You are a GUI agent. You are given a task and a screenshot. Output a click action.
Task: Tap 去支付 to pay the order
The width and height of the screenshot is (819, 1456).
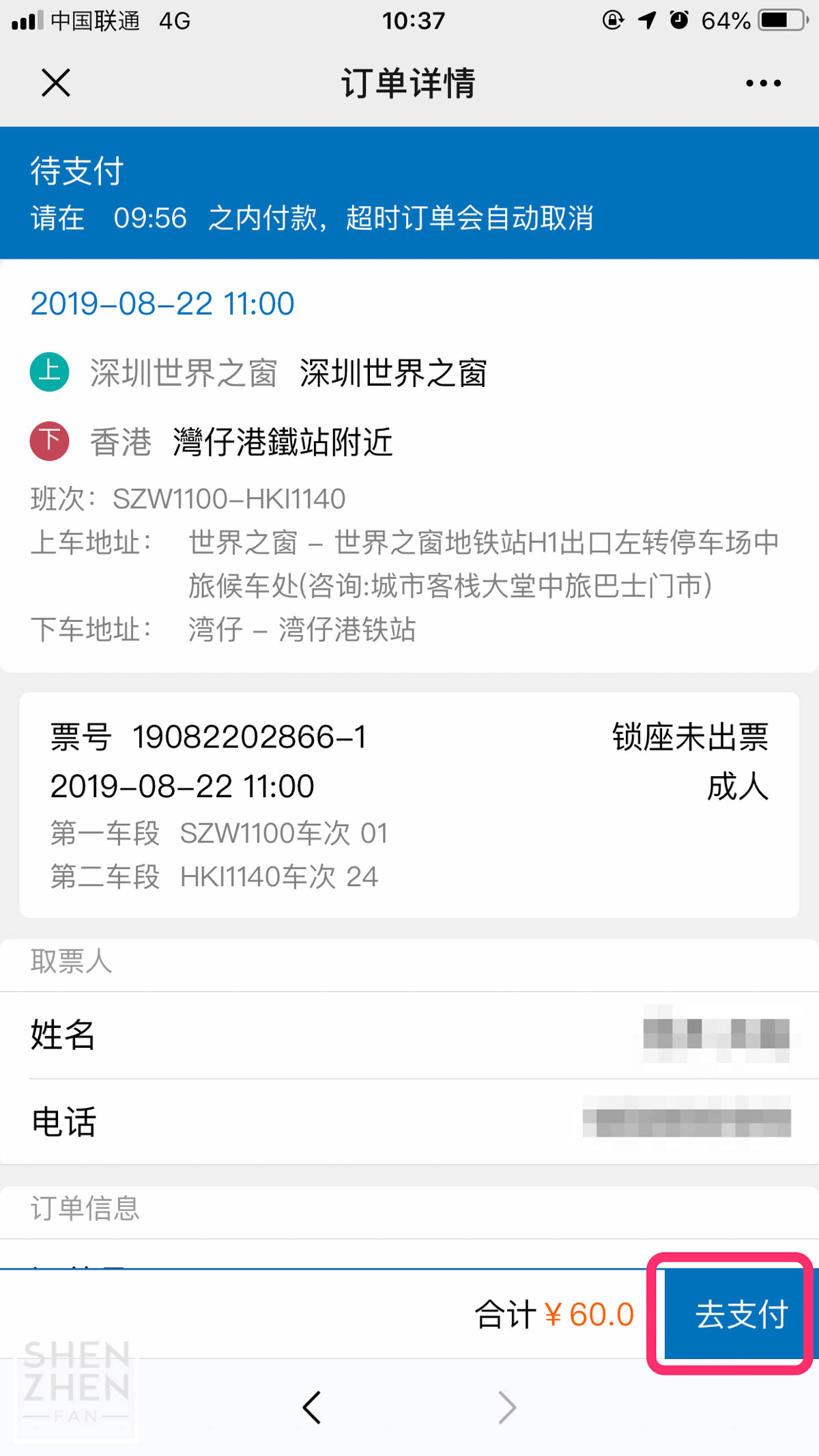[734, 1314]
